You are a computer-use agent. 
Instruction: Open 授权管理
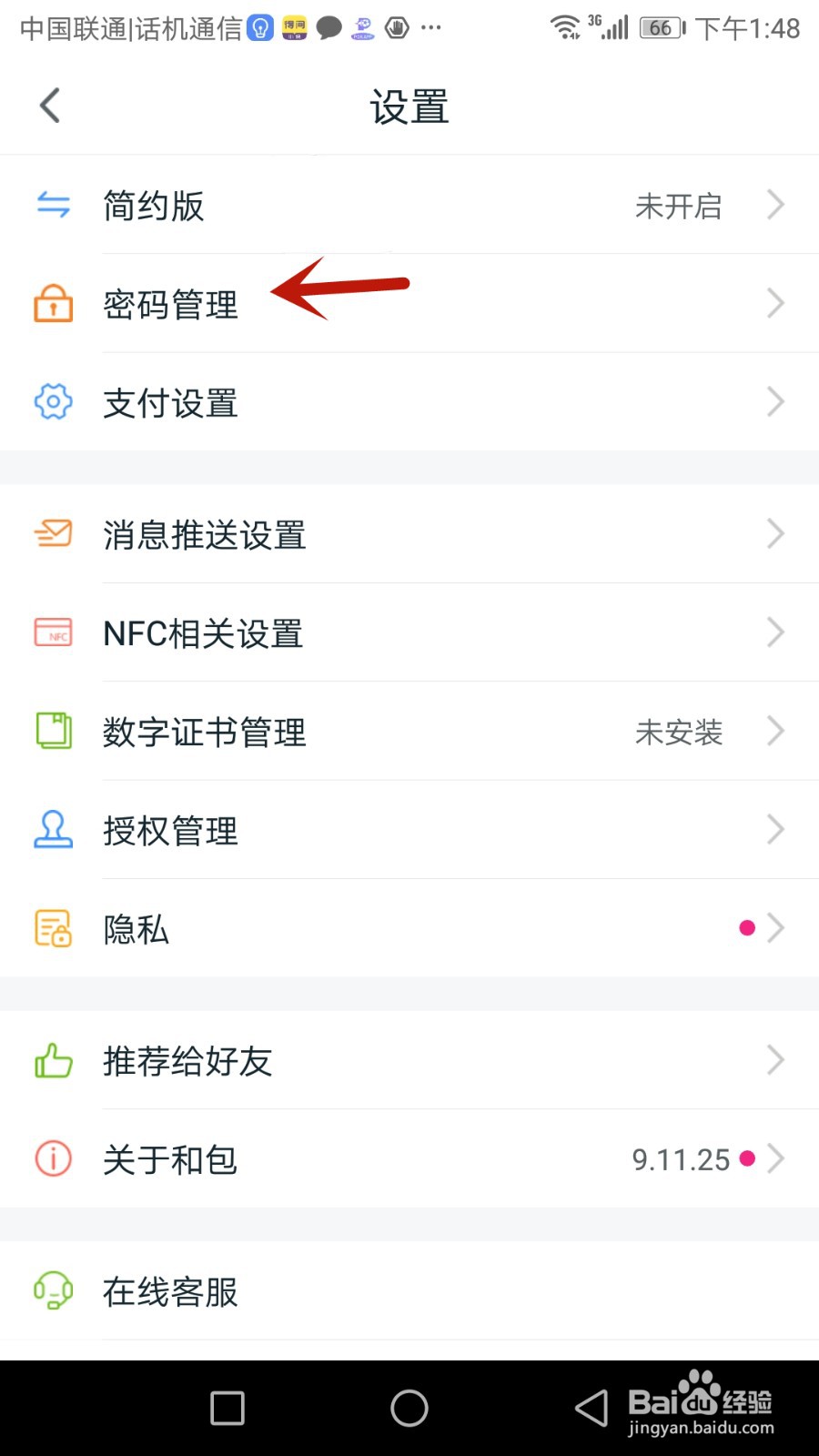[x=409, y=829]
